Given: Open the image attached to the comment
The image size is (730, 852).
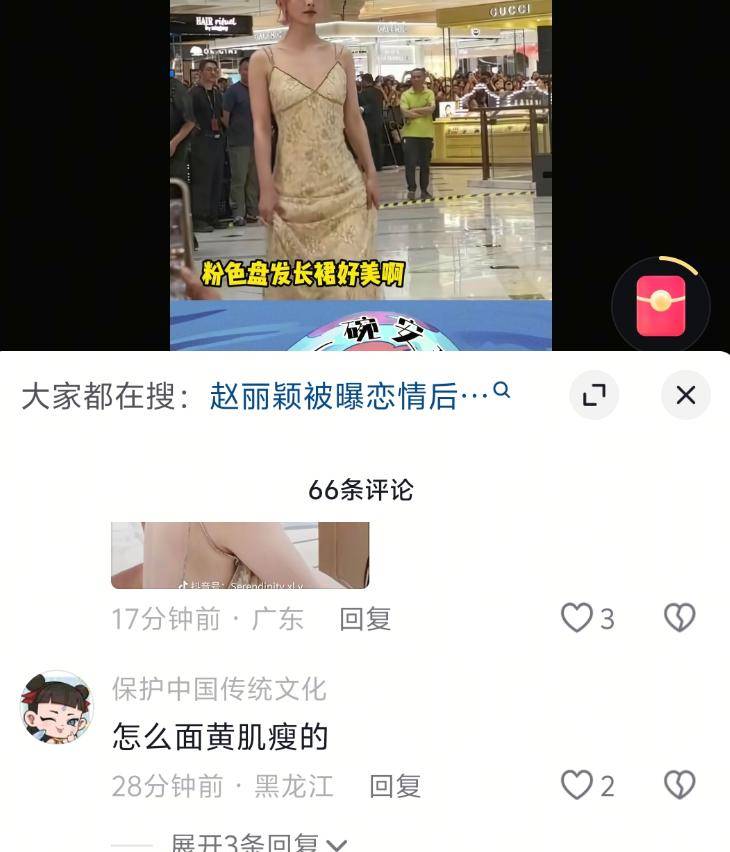Looking at the screenshot, I should 240,555.
